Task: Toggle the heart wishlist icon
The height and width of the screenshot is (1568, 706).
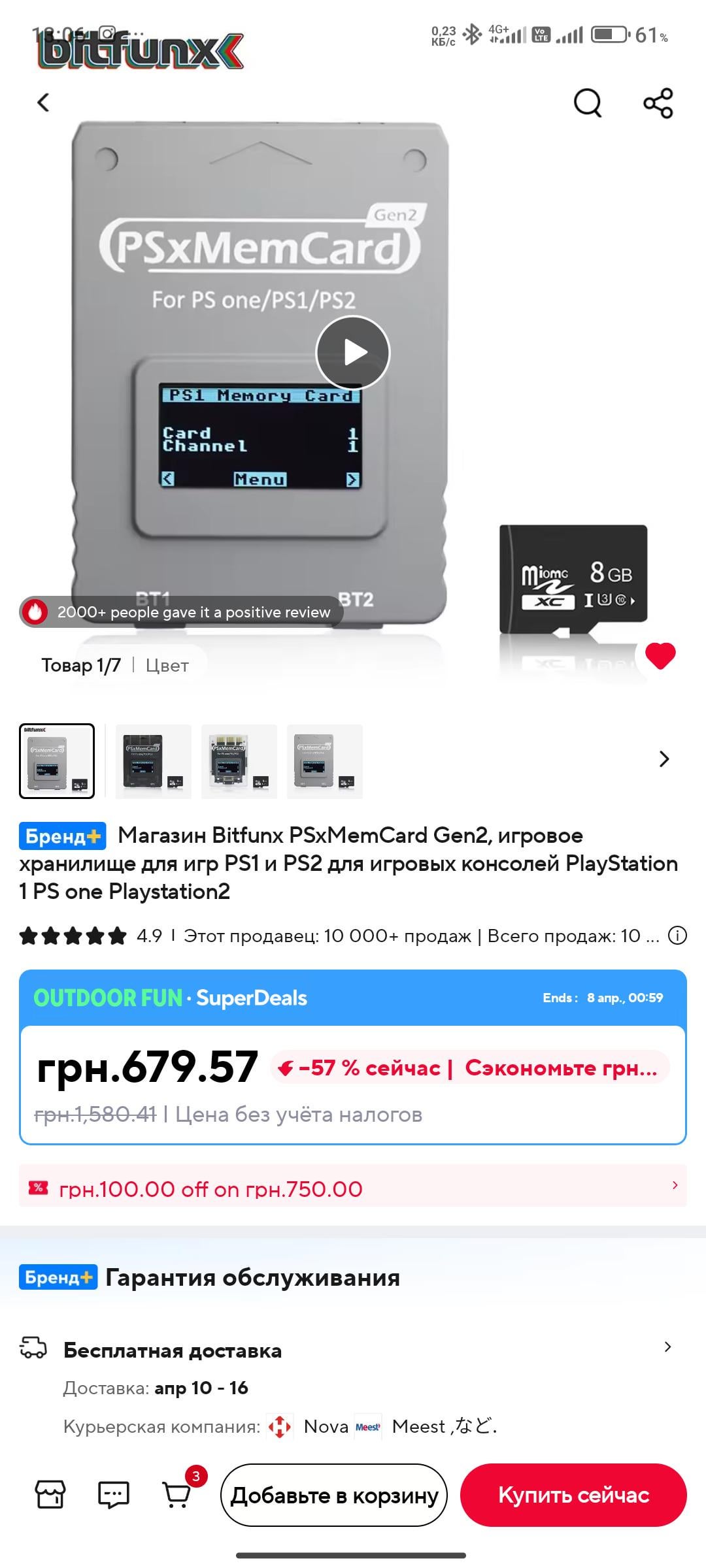Action: [x=660, y=656]
